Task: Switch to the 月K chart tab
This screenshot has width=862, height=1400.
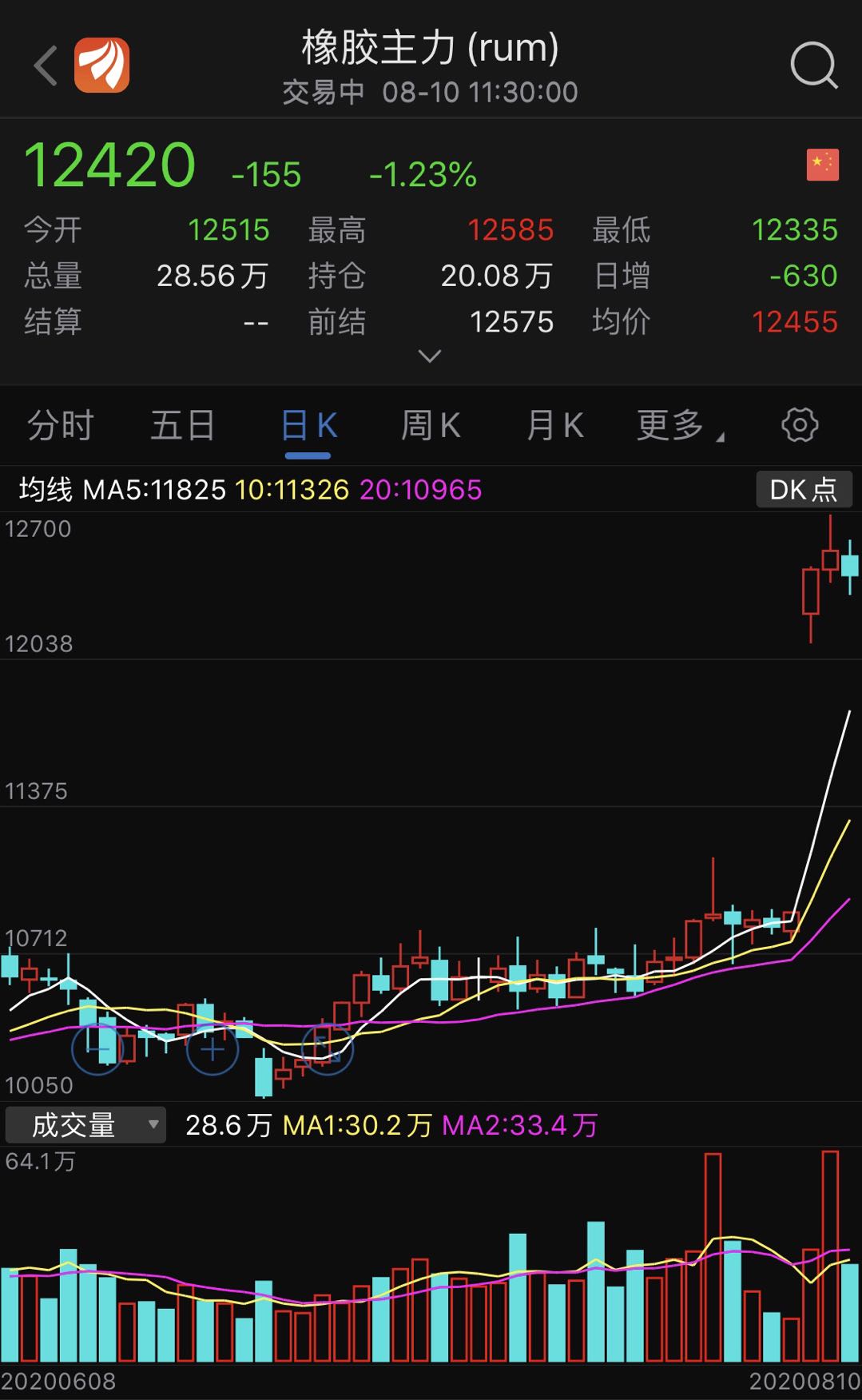Action: (x=555, y=425)
